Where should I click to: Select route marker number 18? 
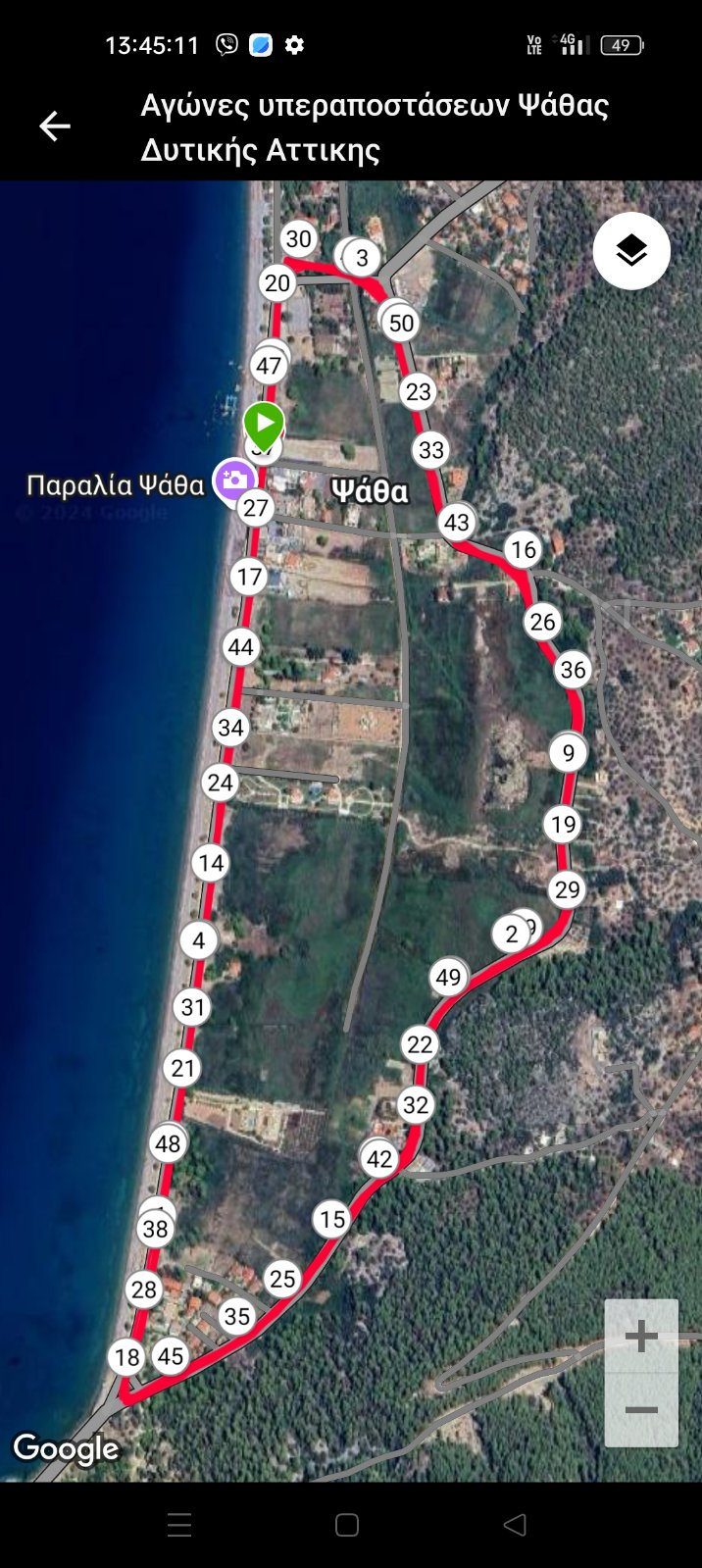127,1357
